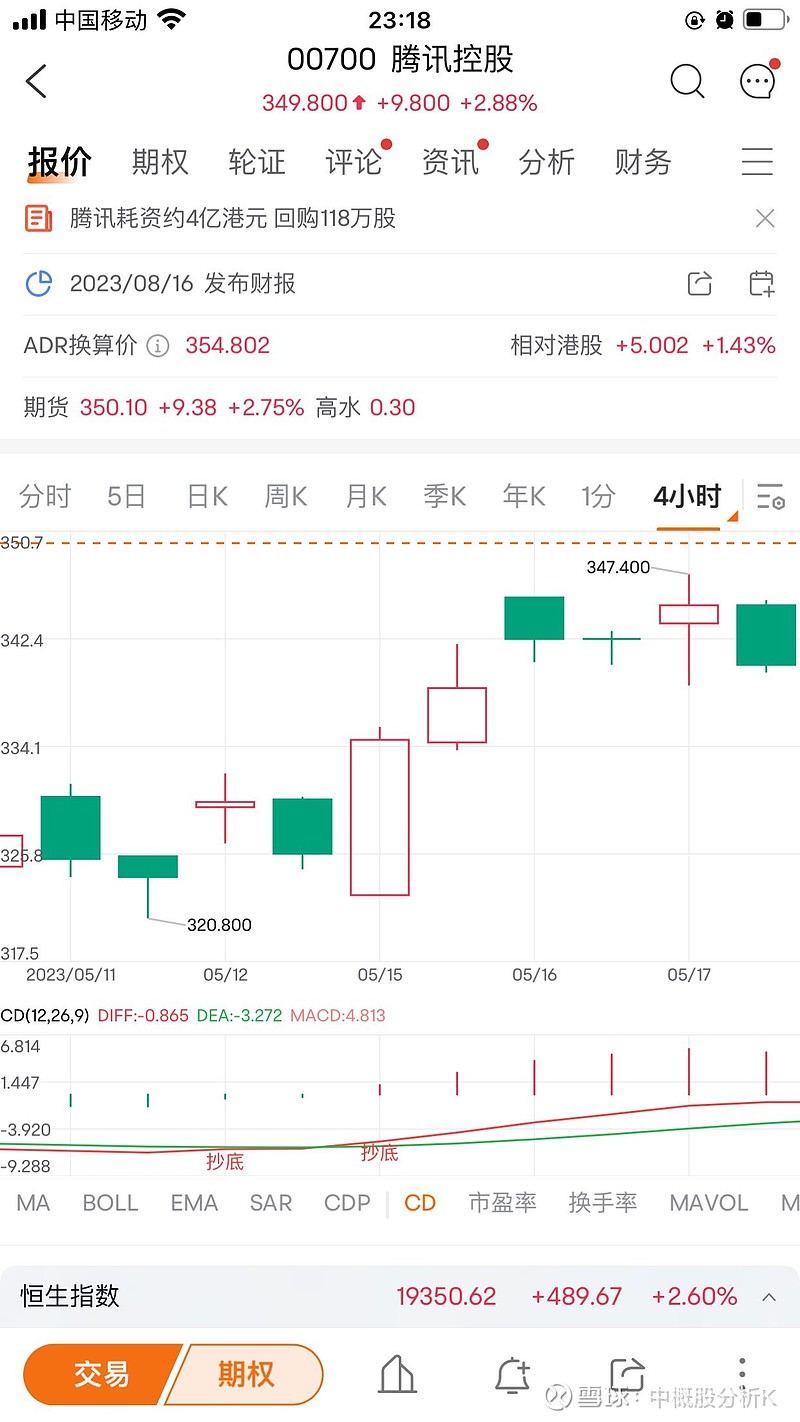The height and width of the screenshot is (1422, 800).
Task: Enable the BOLL indicator
Action: [110, 1203]
